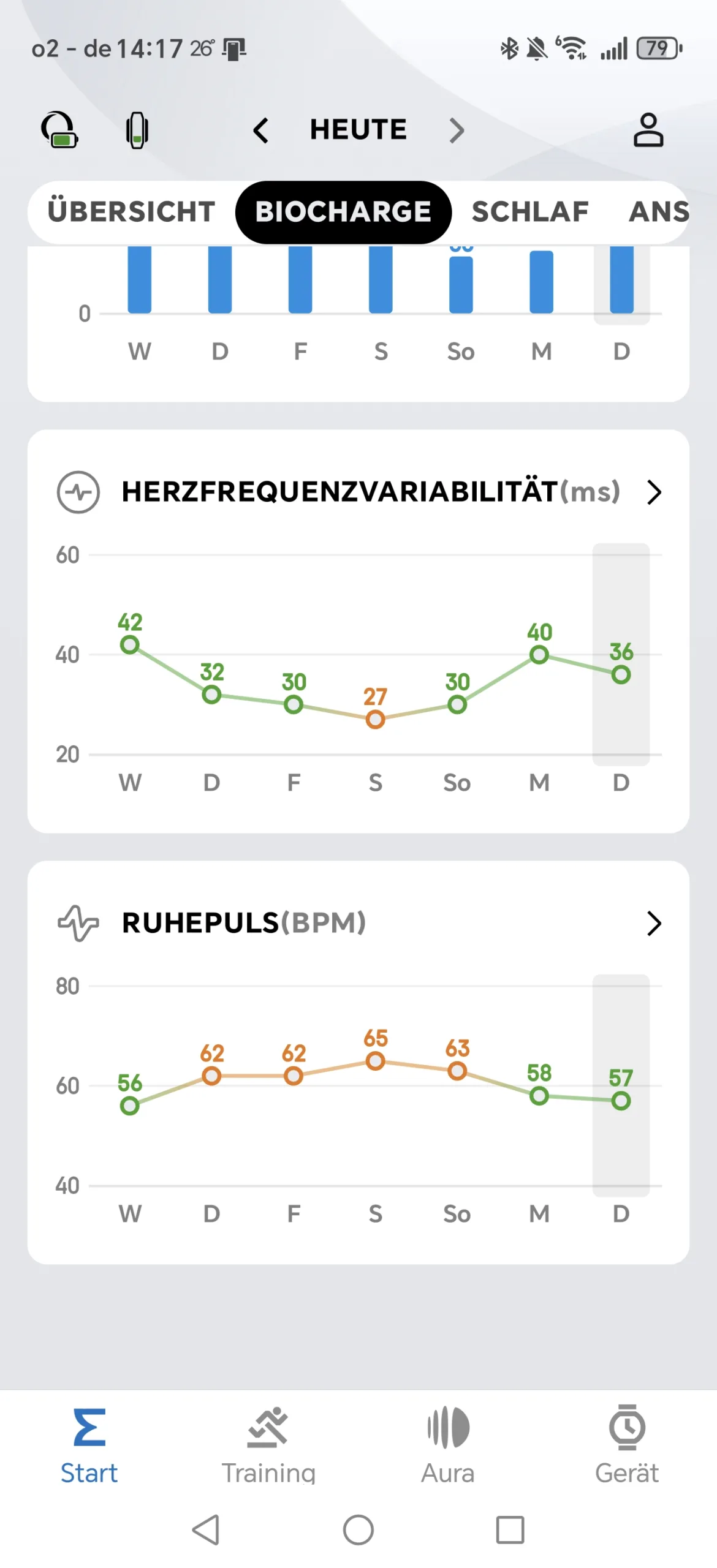
Task: Switch to the SCHLAF tab
Action: pyautogui.click(x=530, y=212)
